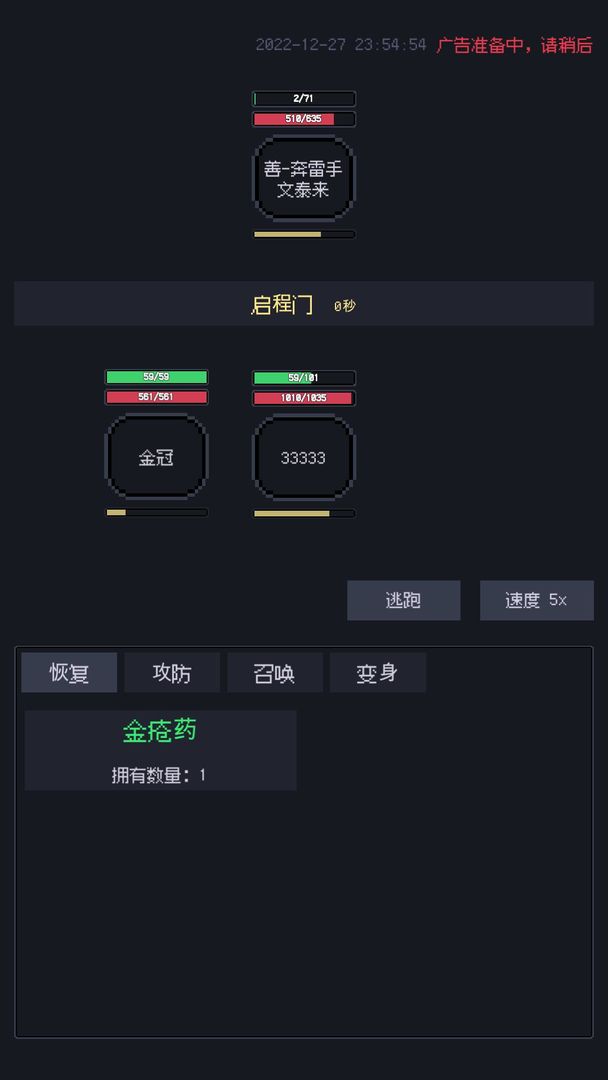Use the 金疮药 item
This screenshot has width=608, height=1080.
pyautogui.click(x=160, y=750)
